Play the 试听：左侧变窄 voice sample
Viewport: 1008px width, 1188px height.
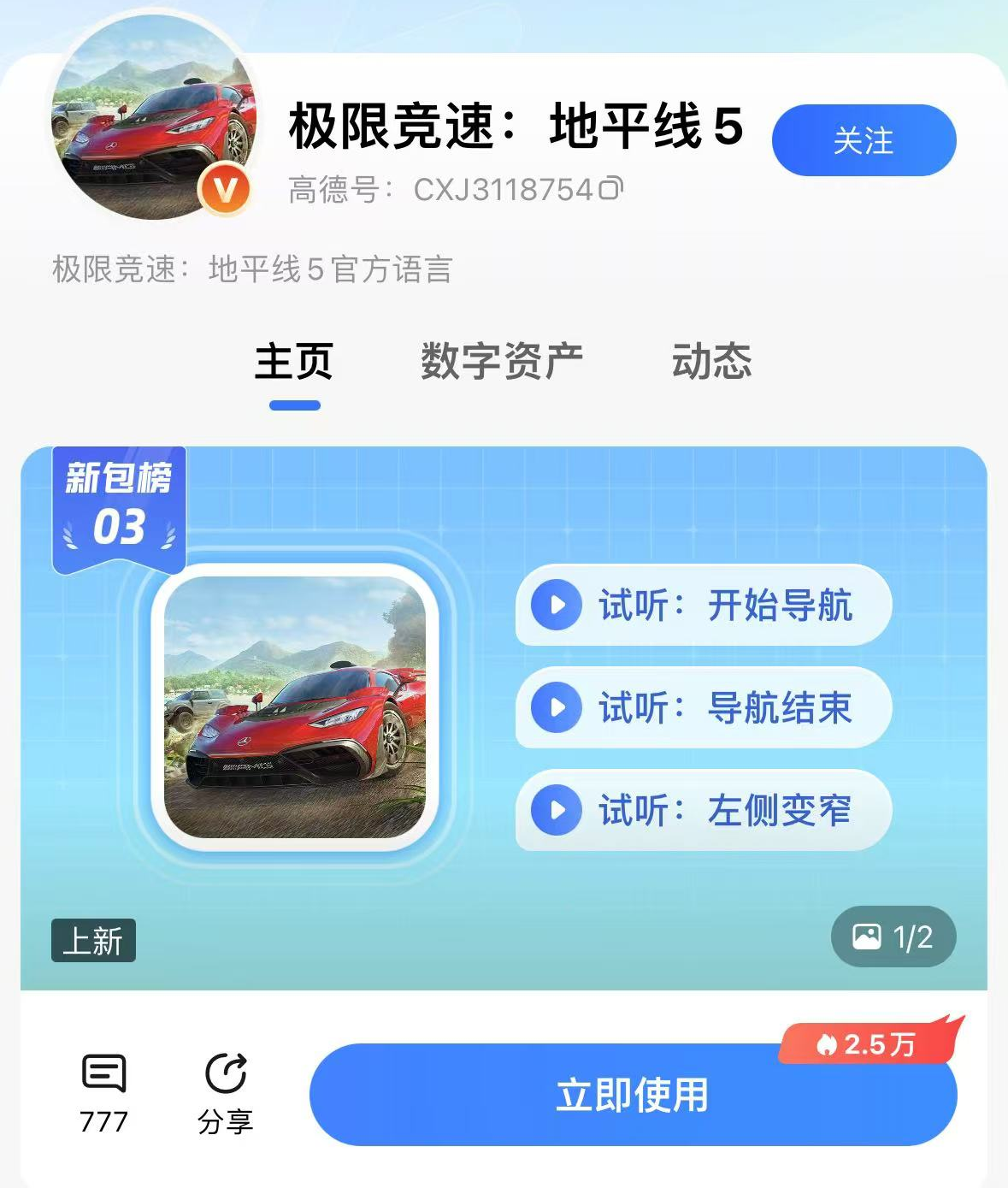(x=557, y=809)
